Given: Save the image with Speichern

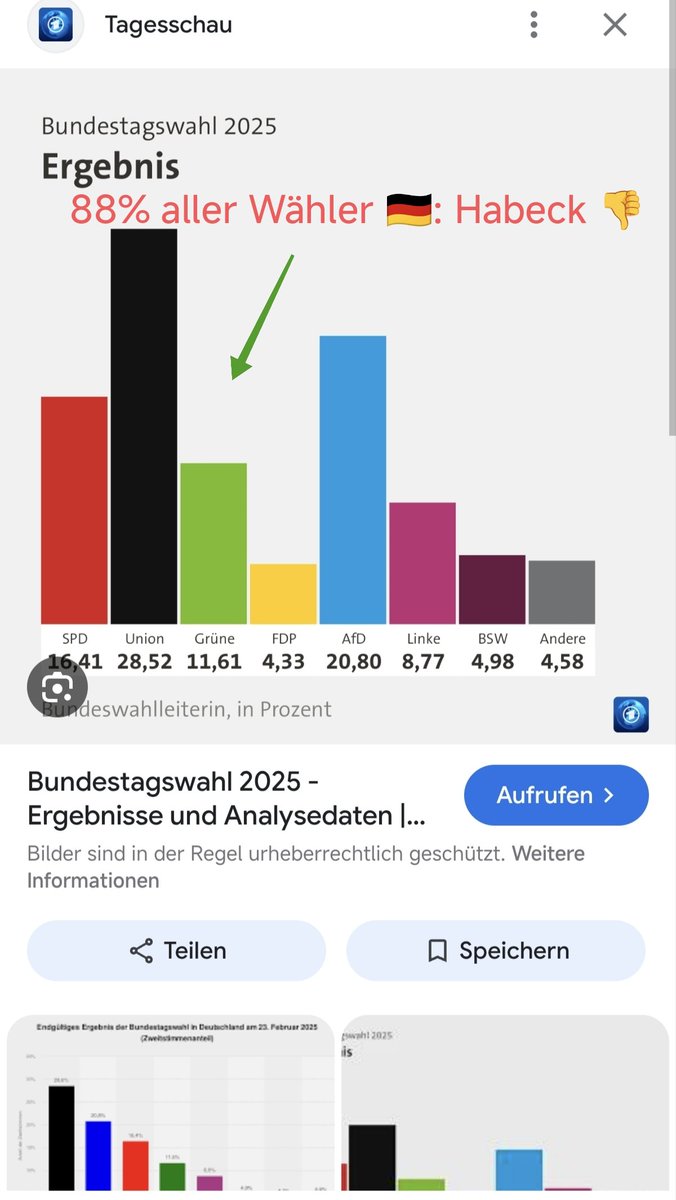Looking at the screenshot, I should tap(496, 950).
